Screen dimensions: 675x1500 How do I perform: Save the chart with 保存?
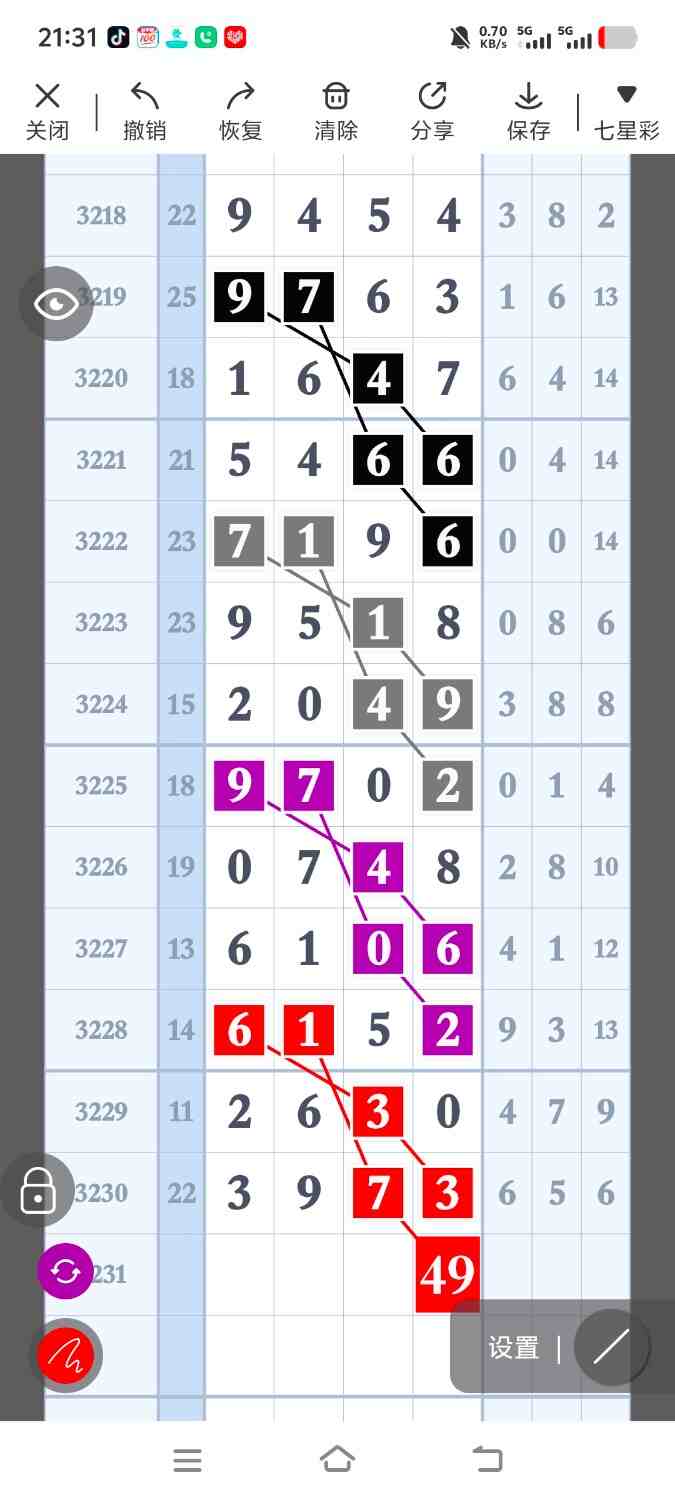click(528, 111)
